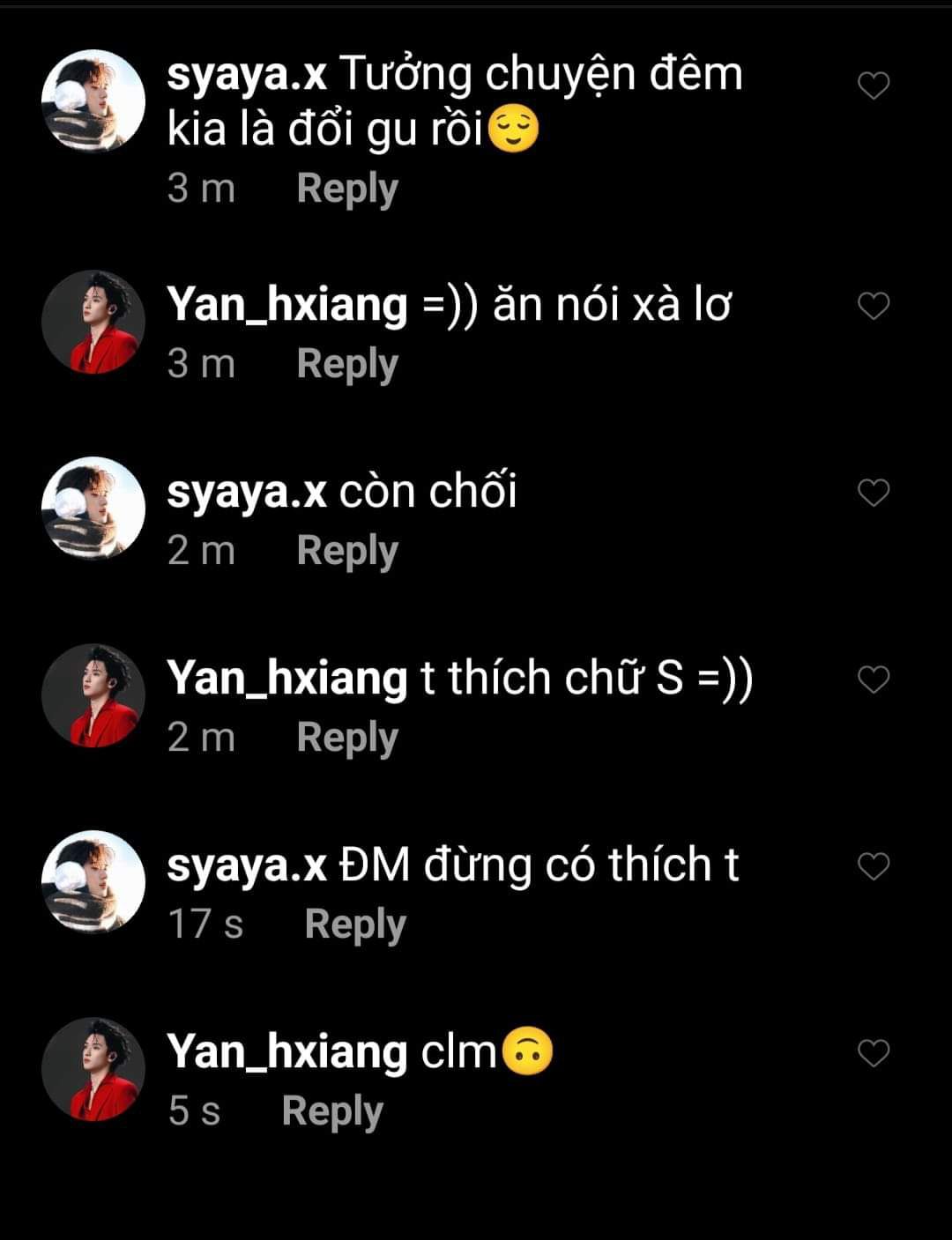Open Yan_hxiang's profile picture beside "clm" comment

click(93, 1069)
